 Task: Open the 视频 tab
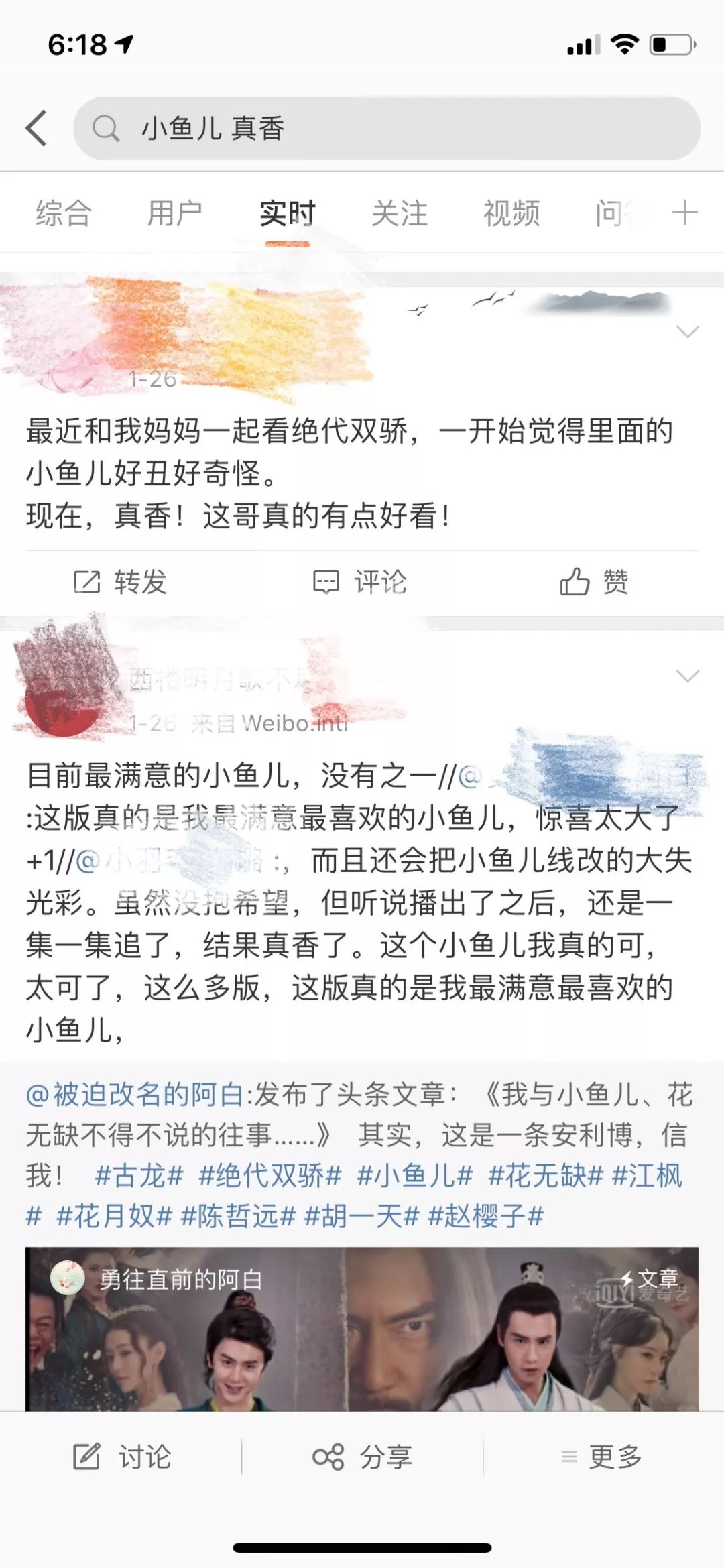pos(511,214)
